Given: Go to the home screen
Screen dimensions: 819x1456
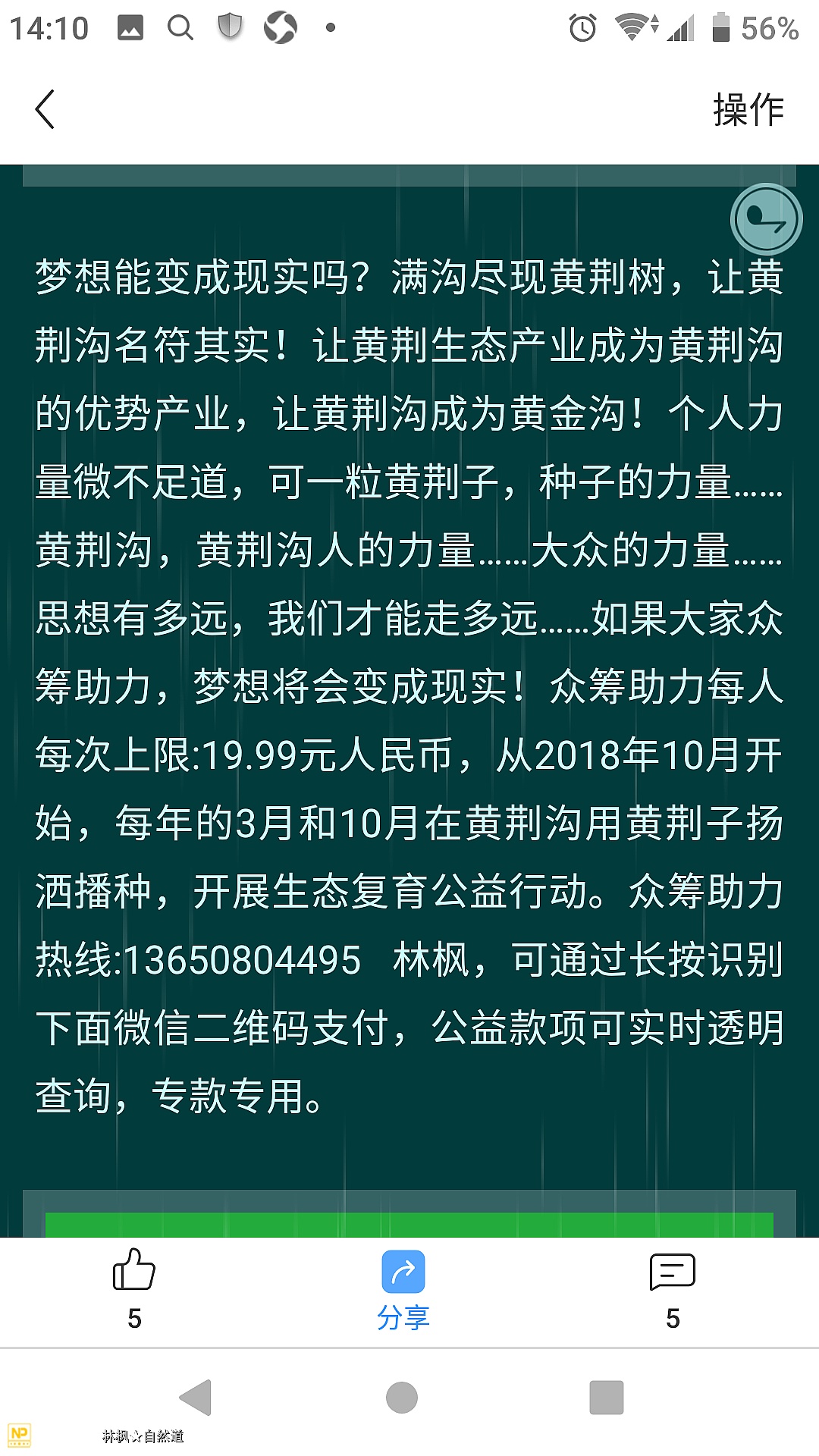Looking at the screenshot, I should click(x=402, y=1398).
